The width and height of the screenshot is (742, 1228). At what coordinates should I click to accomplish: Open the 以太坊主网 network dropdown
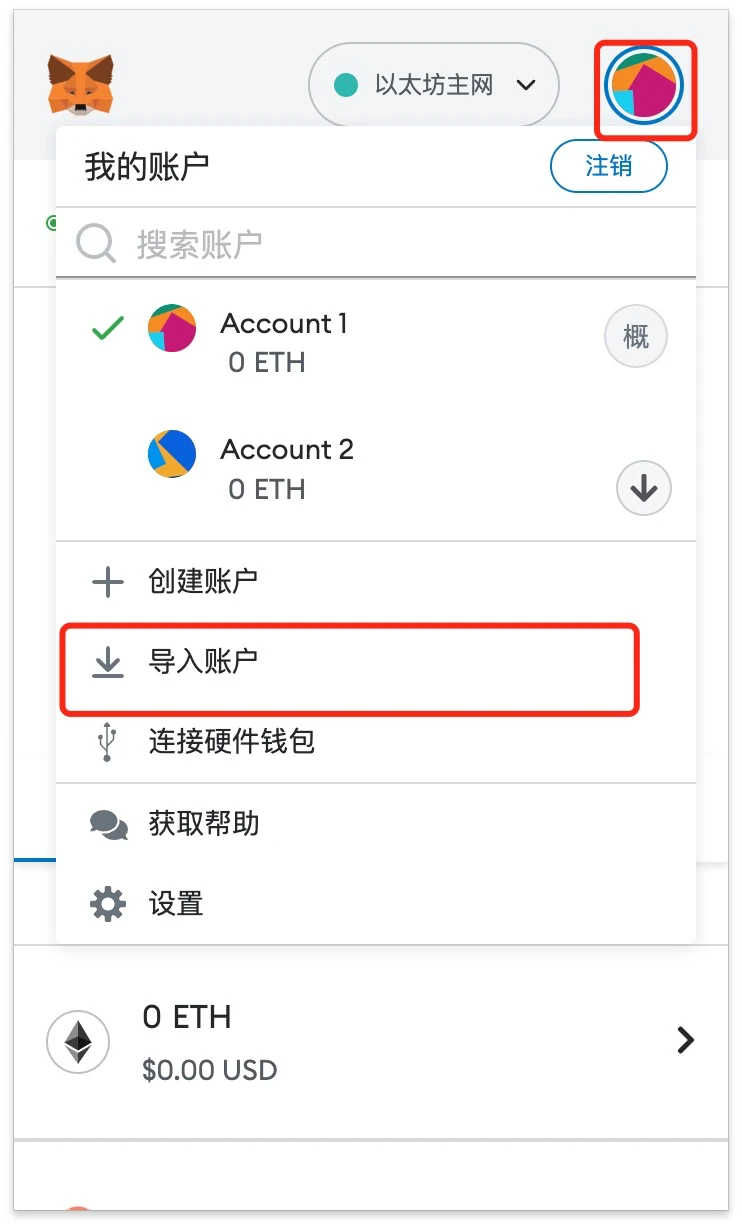pyautogui.click(x=433, y=85)
